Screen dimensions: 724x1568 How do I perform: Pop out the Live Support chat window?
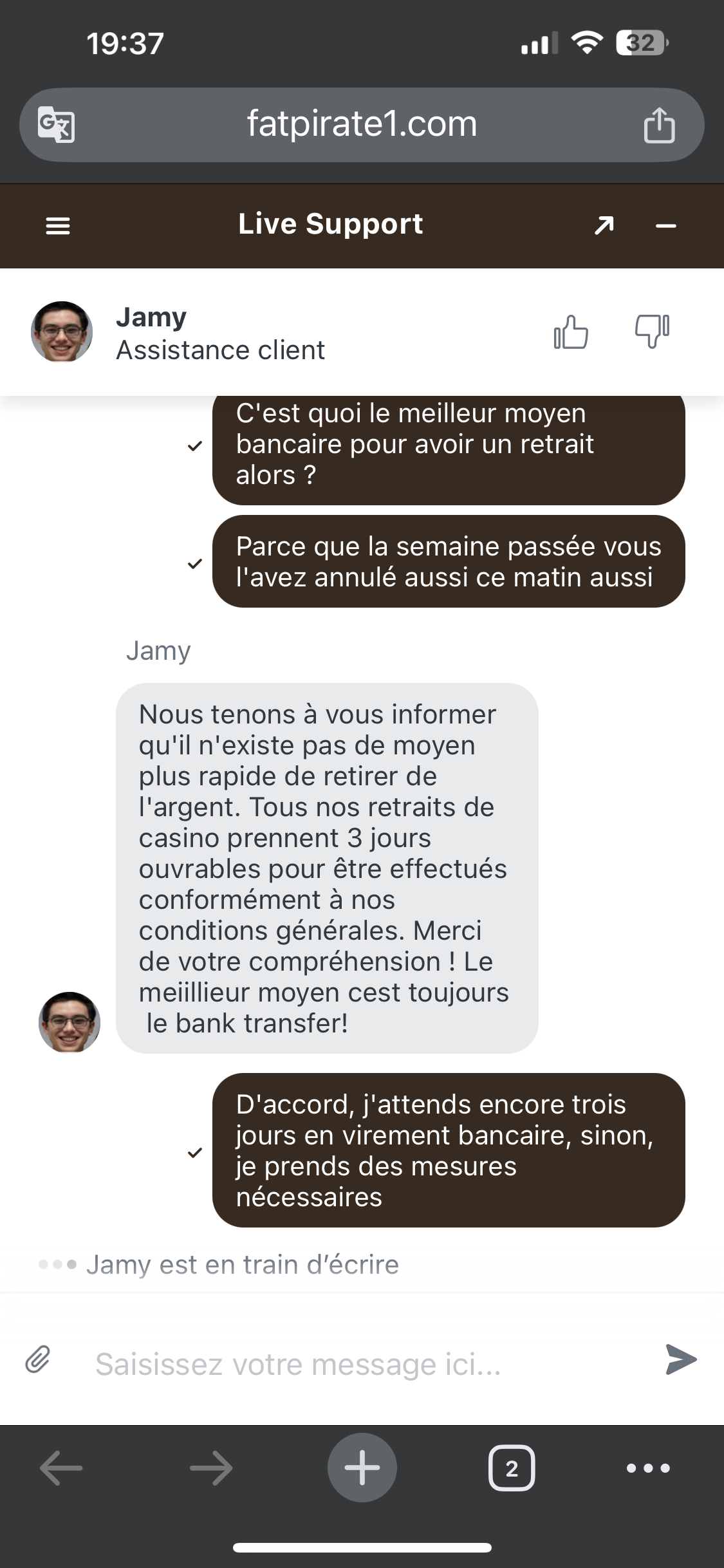604,225
